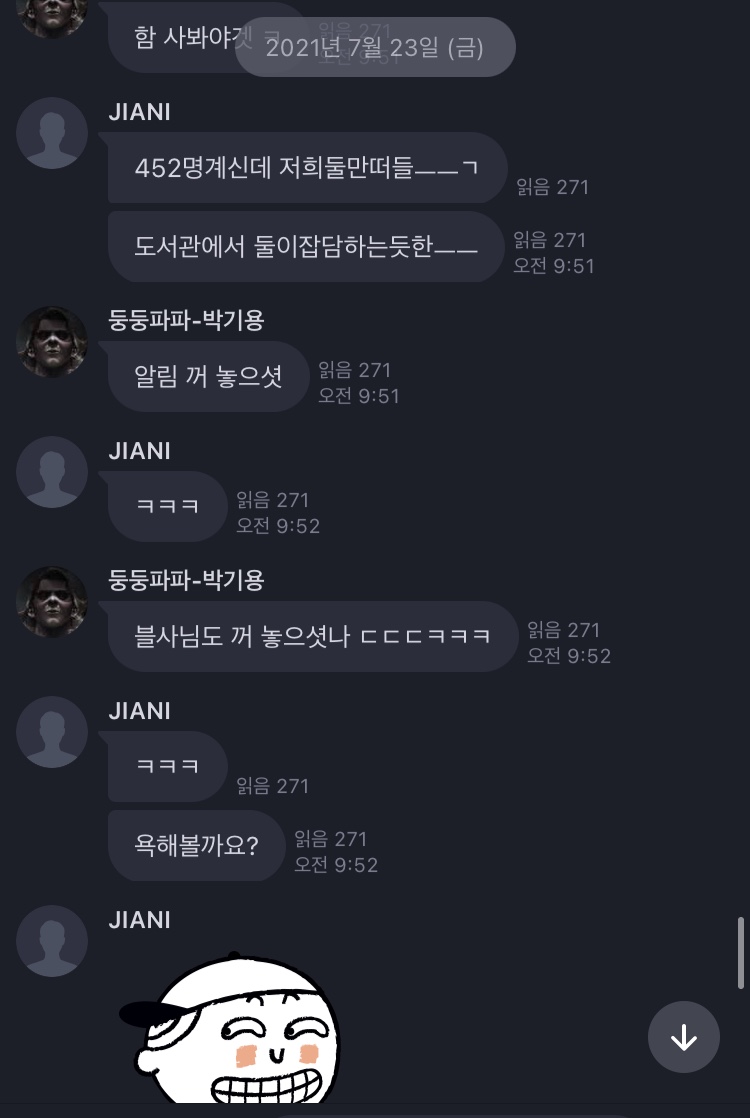Open JIANI's profile avatar above 452명계신데 message

coord(52,133)
